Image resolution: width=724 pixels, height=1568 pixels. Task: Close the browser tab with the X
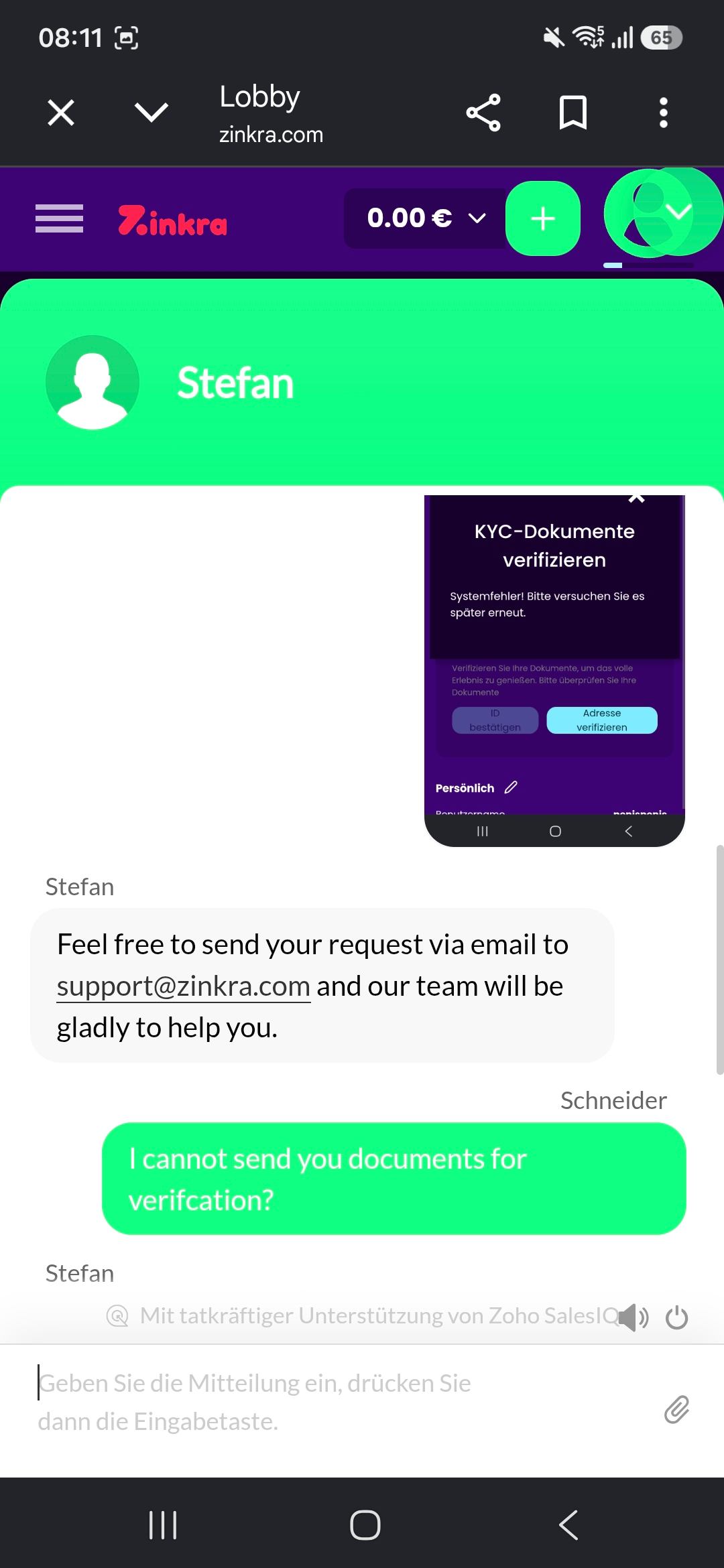[61, 113]
